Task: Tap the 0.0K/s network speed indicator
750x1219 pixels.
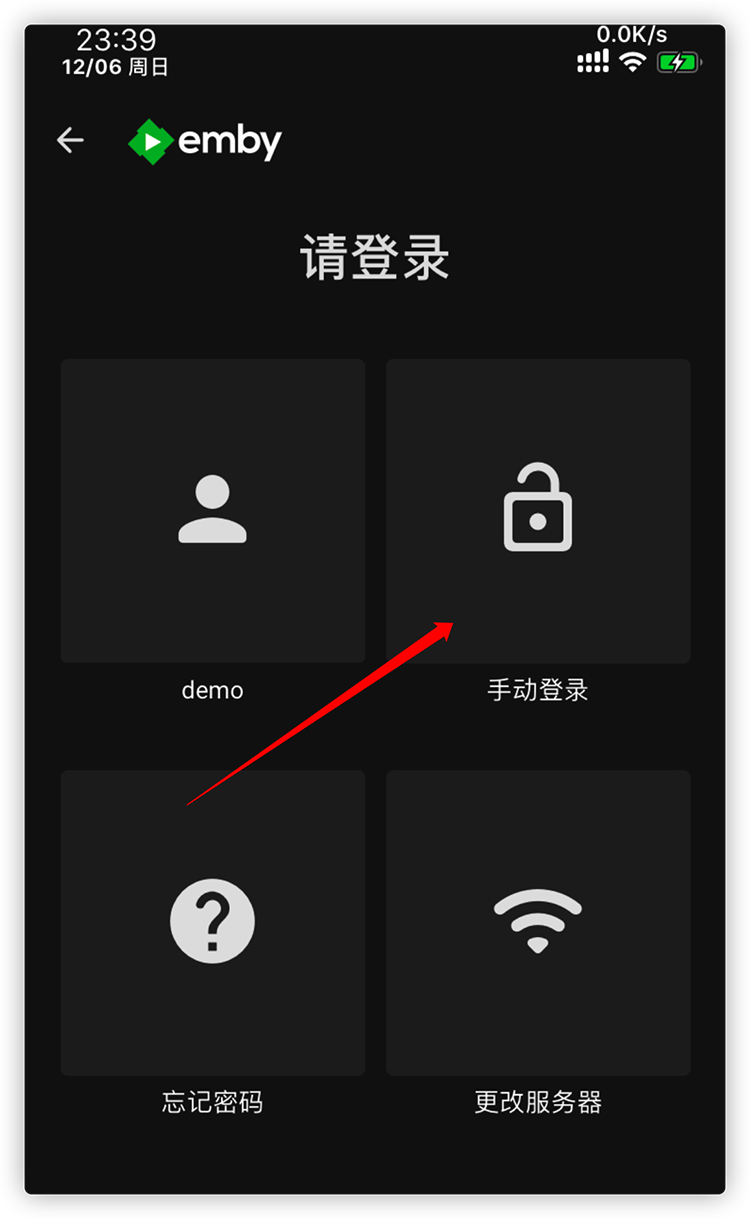Action: click(x=634, y=33)
